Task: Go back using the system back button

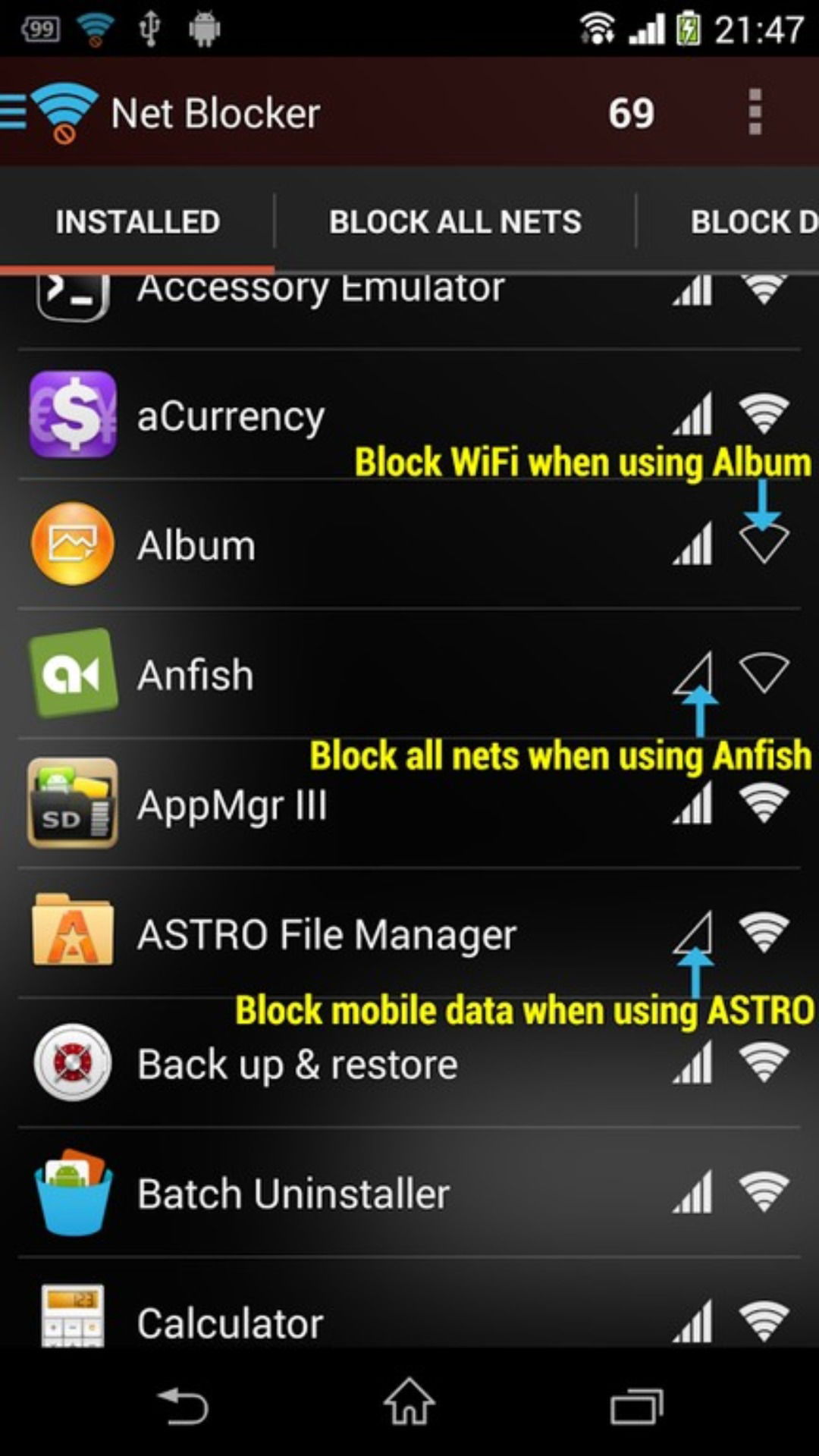Action: [x=182, y=1405]
